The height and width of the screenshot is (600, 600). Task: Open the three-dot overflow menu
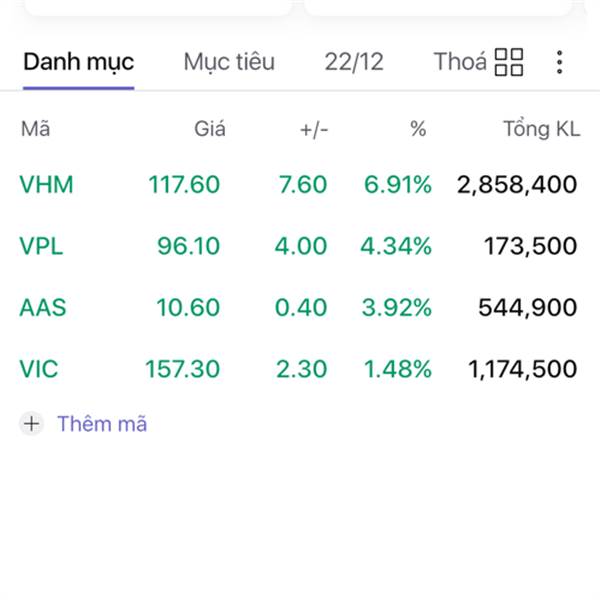(559, 62)
